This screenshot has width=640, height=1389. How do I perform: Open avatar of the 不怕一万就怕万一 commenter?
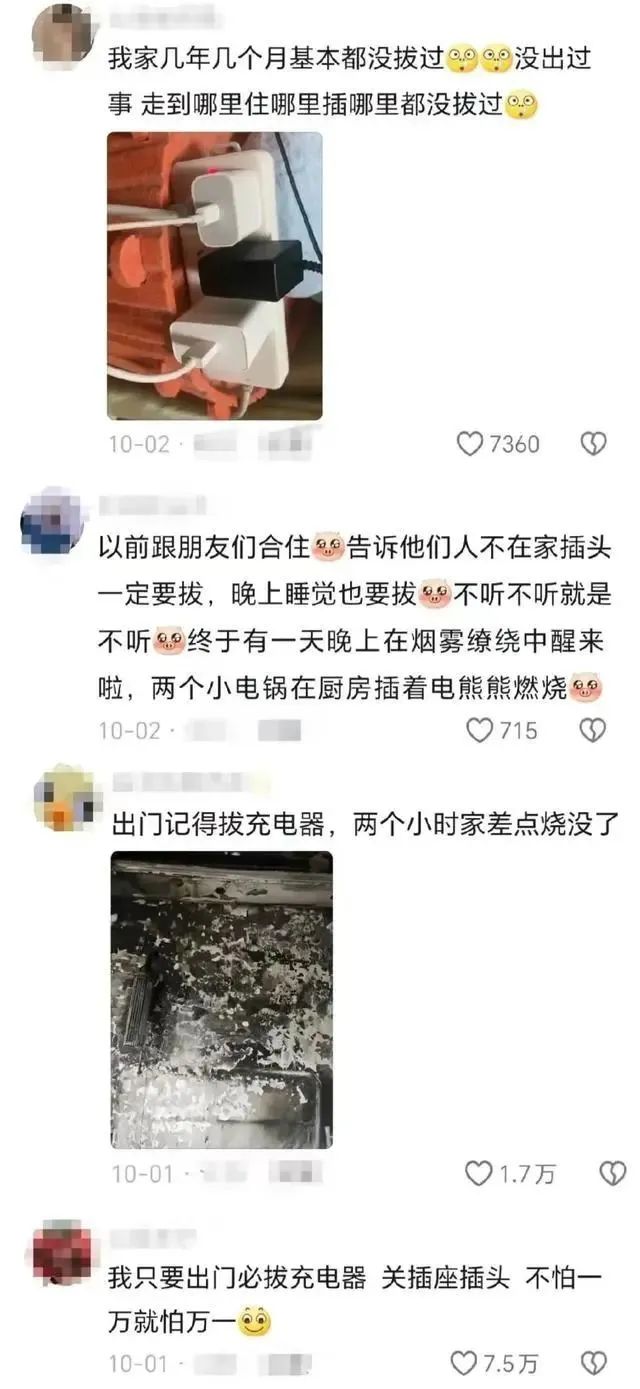point(62,1250)
